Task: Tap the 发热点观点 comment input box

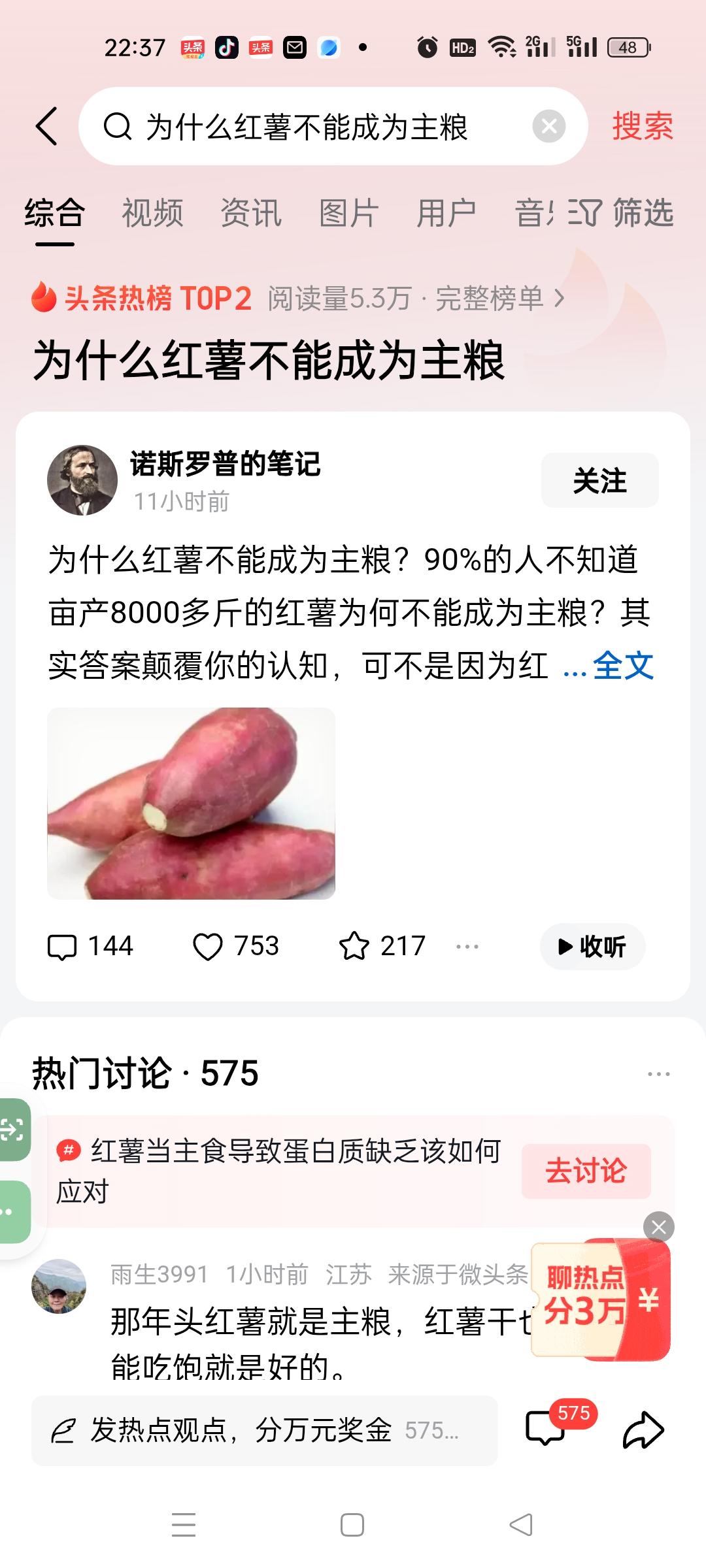Action: pos(264,1430)
